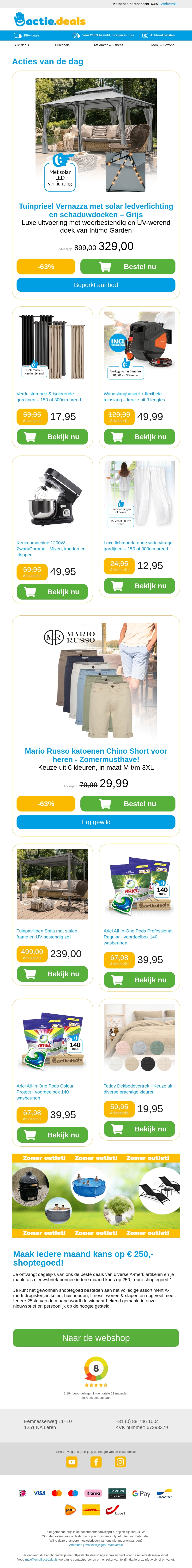This screenshot has width=192, height=1568.
Task: Visit the Facebook page icon
Action: [x=96, y=1462]
